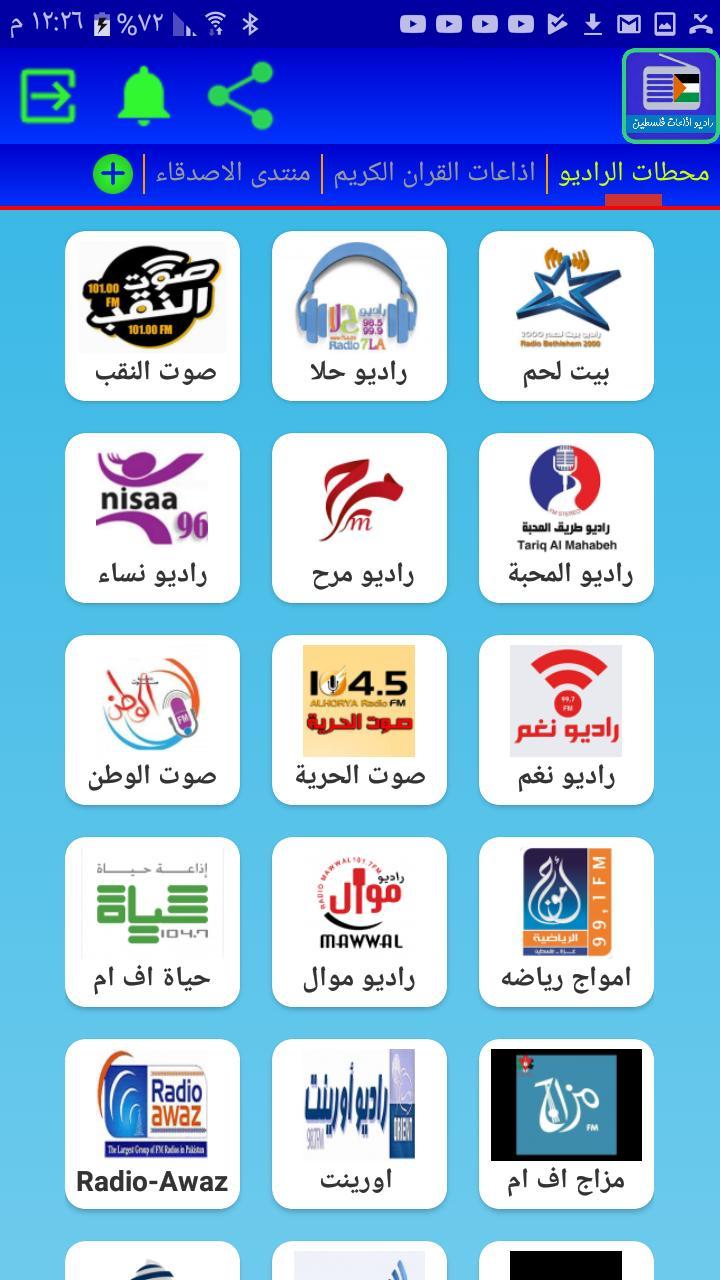The height and width of the screenshot is (1280, 720).
Task: Open the MAWWAL radio microphone logo
Action: coord(358,900)
